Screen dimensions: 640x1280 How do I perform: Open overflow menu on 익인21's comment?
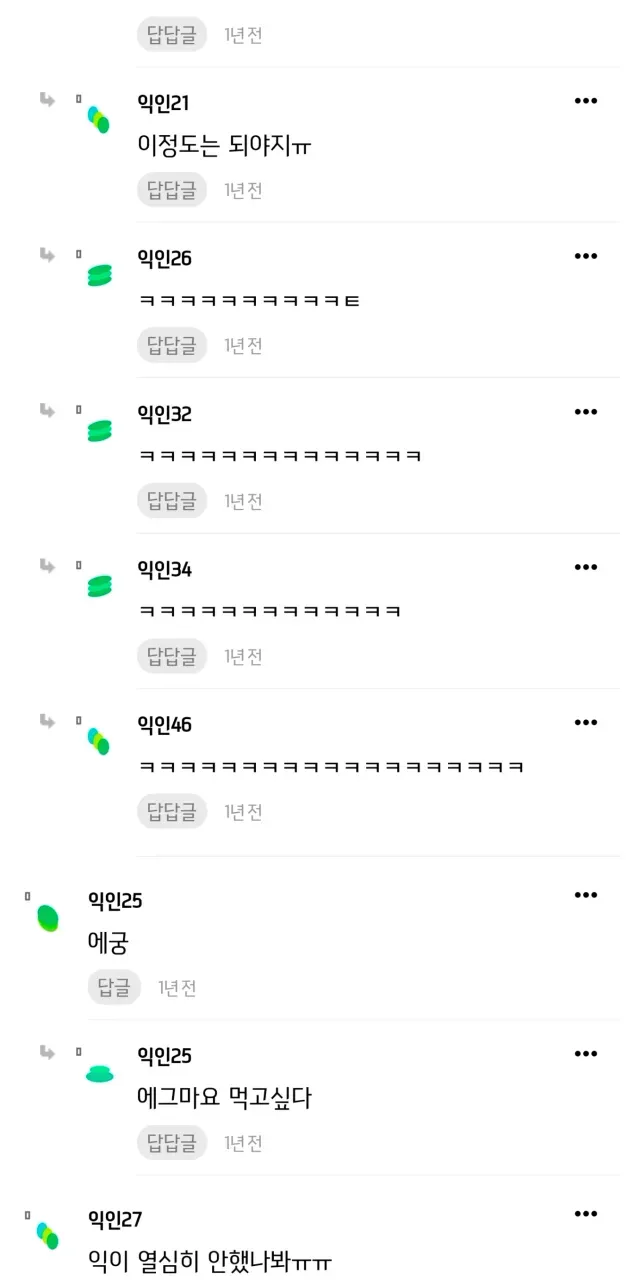[x=585, y=101]
